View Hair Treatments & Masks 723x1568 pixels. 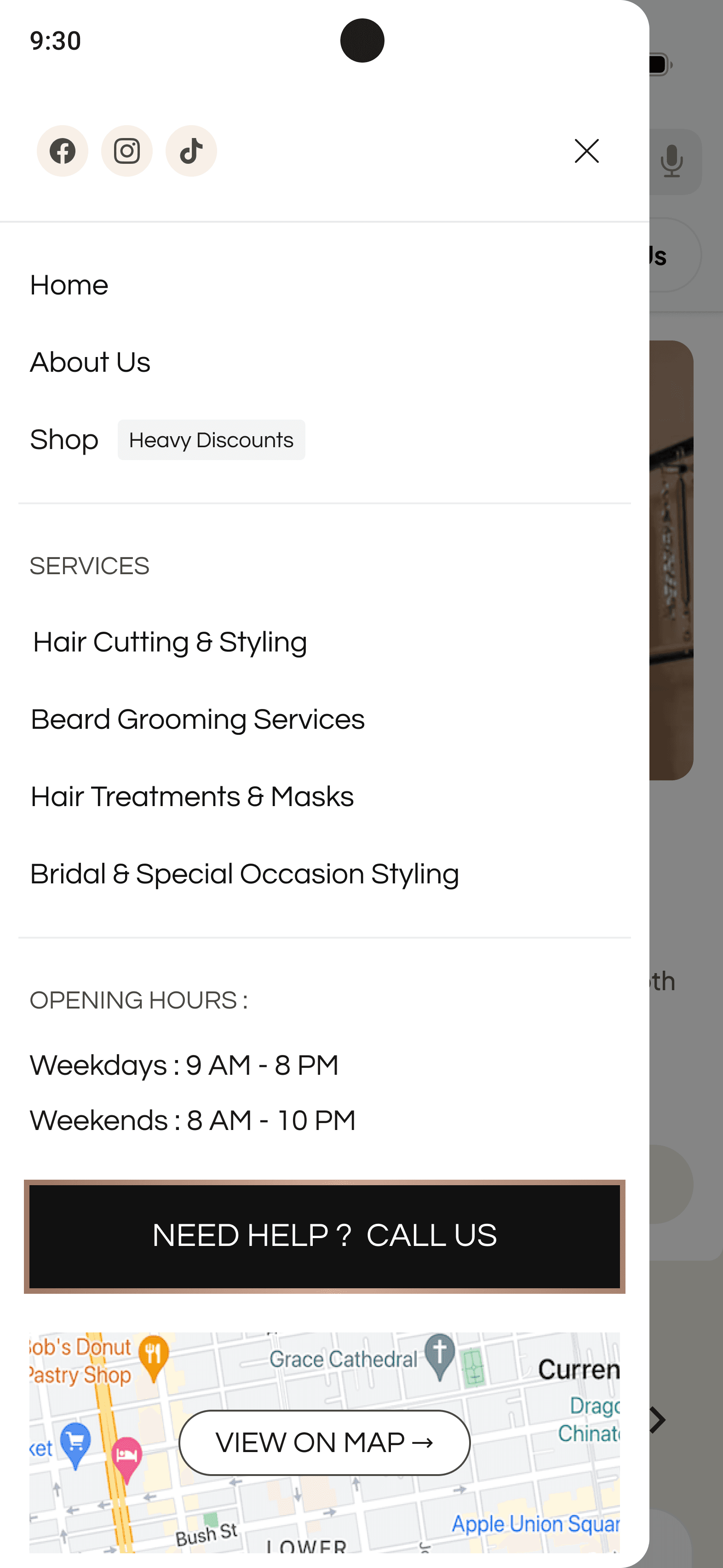(192, 797)
